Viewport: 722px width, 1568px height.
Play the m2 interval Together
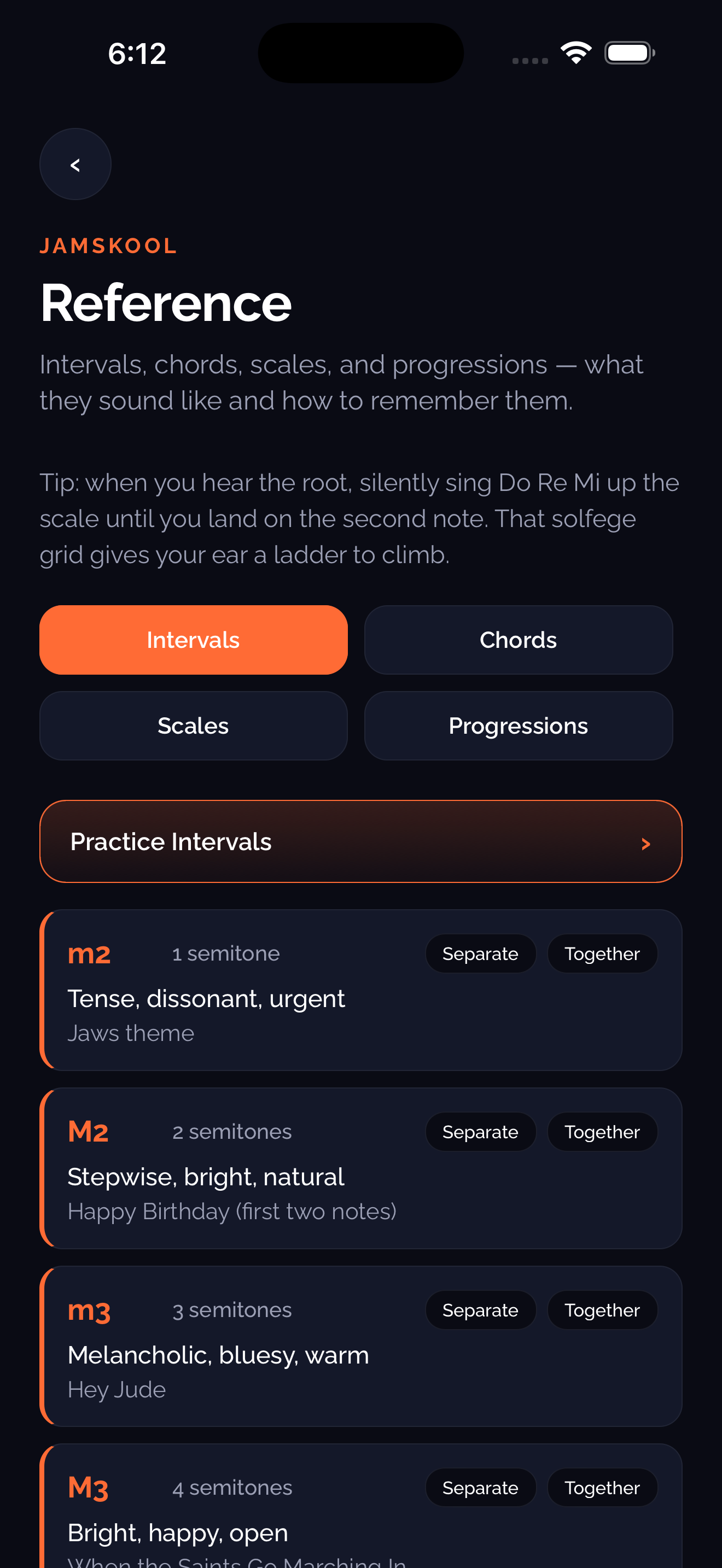pyautogui.click(x=602, y=953)
